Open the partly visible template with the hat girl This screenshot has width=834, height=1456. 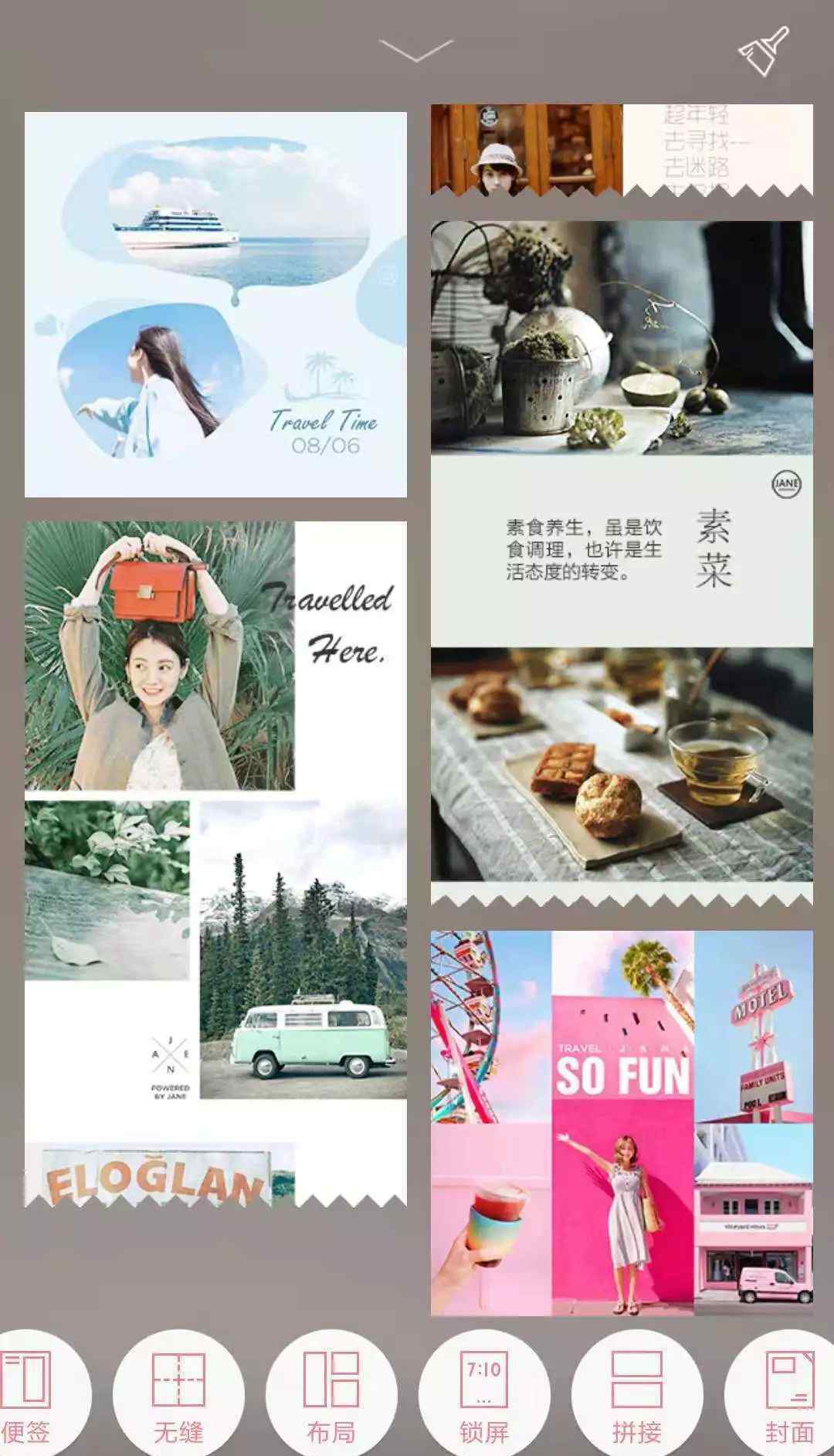622,149
